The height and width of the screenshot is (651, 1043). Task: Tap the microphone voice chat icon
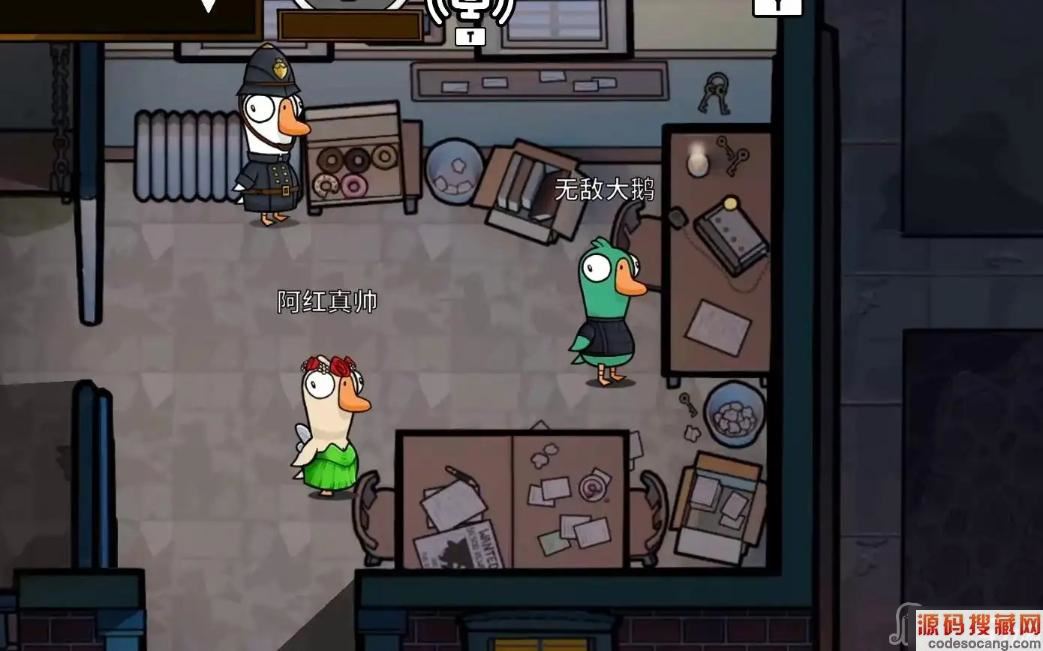coord(469,9)
